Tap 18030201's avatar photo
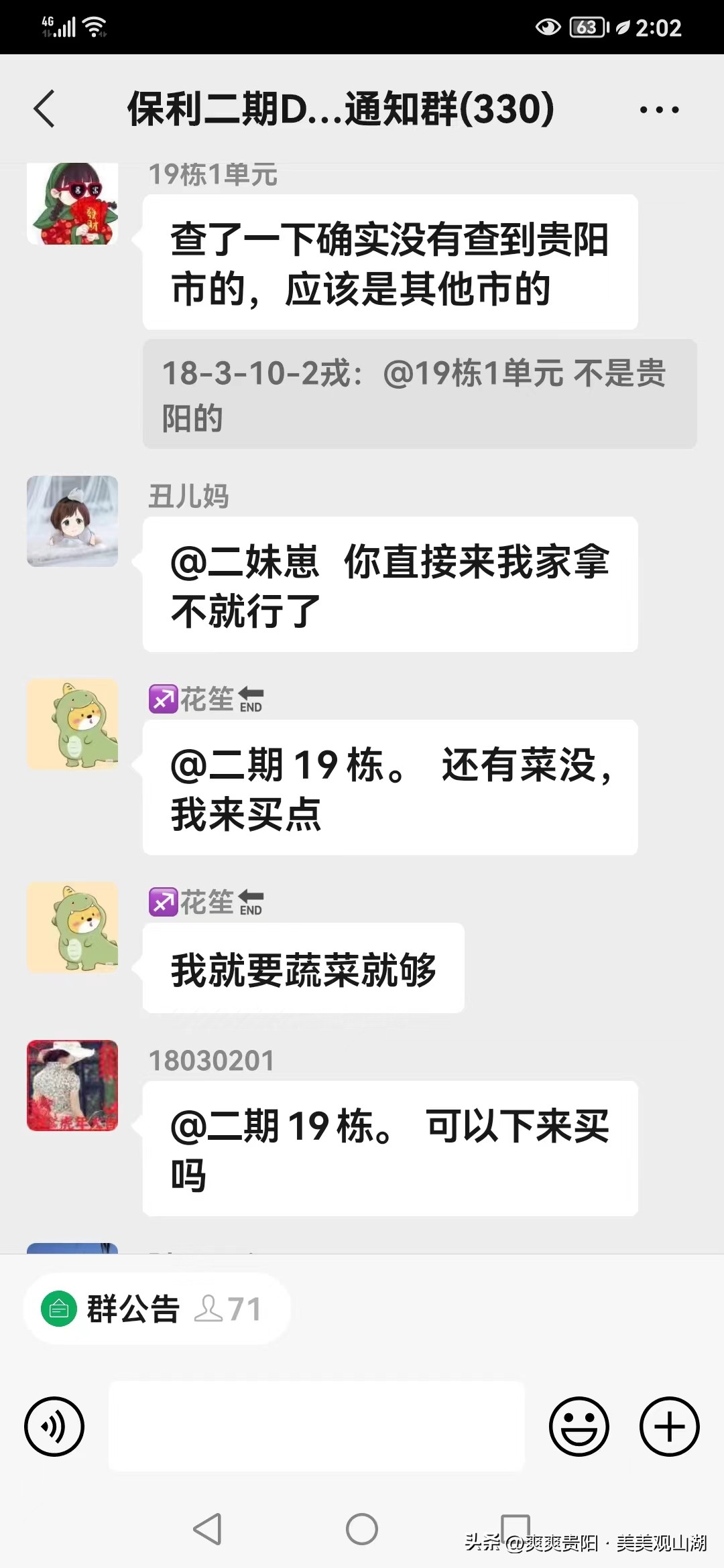This screenshot has height=1568, width=724. pos(72,1086)
